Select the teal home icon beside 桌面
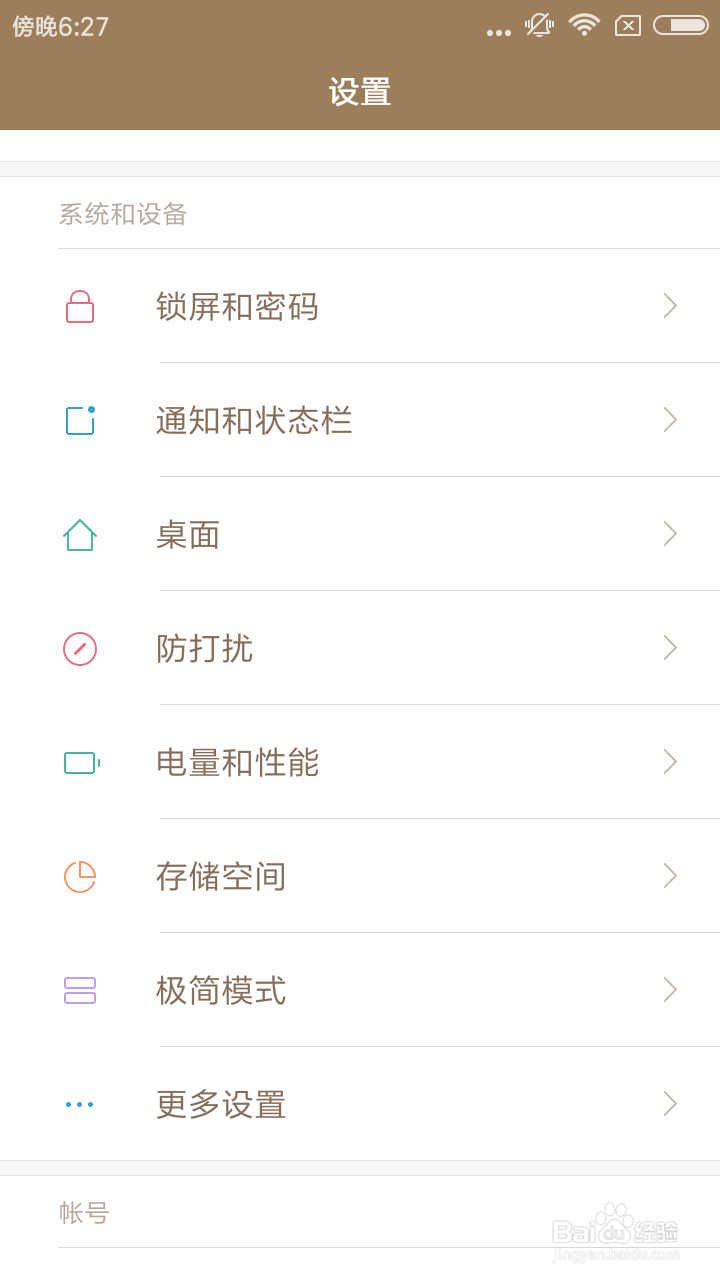This screenshot has width=720, height=1280. [79, 535]
